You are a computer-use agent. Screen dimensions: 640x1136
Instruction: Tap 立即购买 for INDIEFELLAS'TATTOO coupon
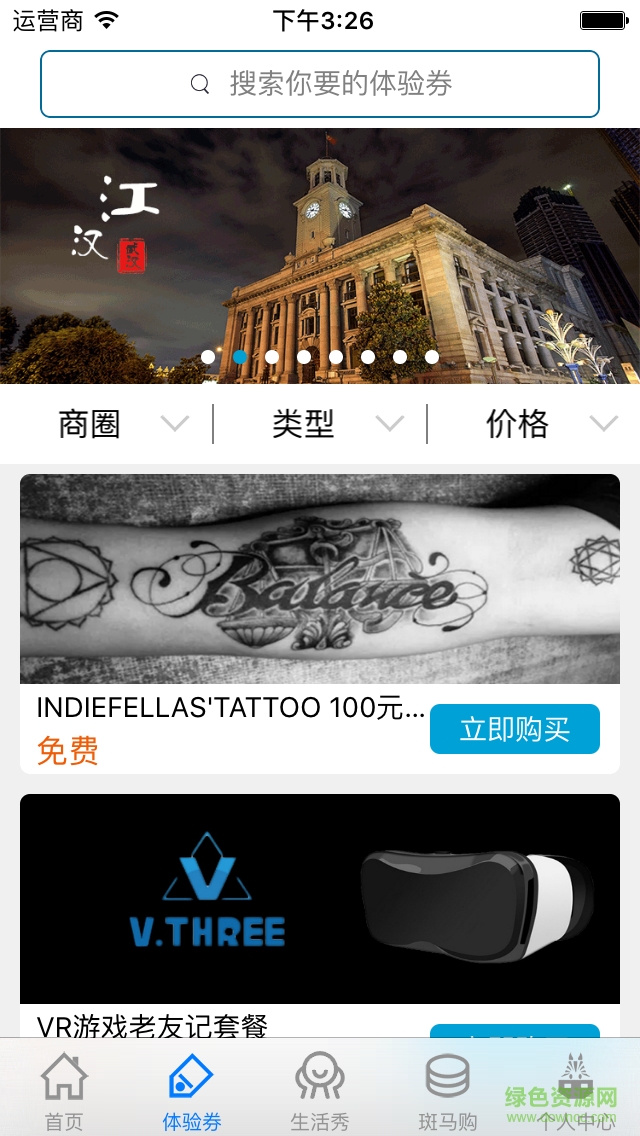click(514, 729)
